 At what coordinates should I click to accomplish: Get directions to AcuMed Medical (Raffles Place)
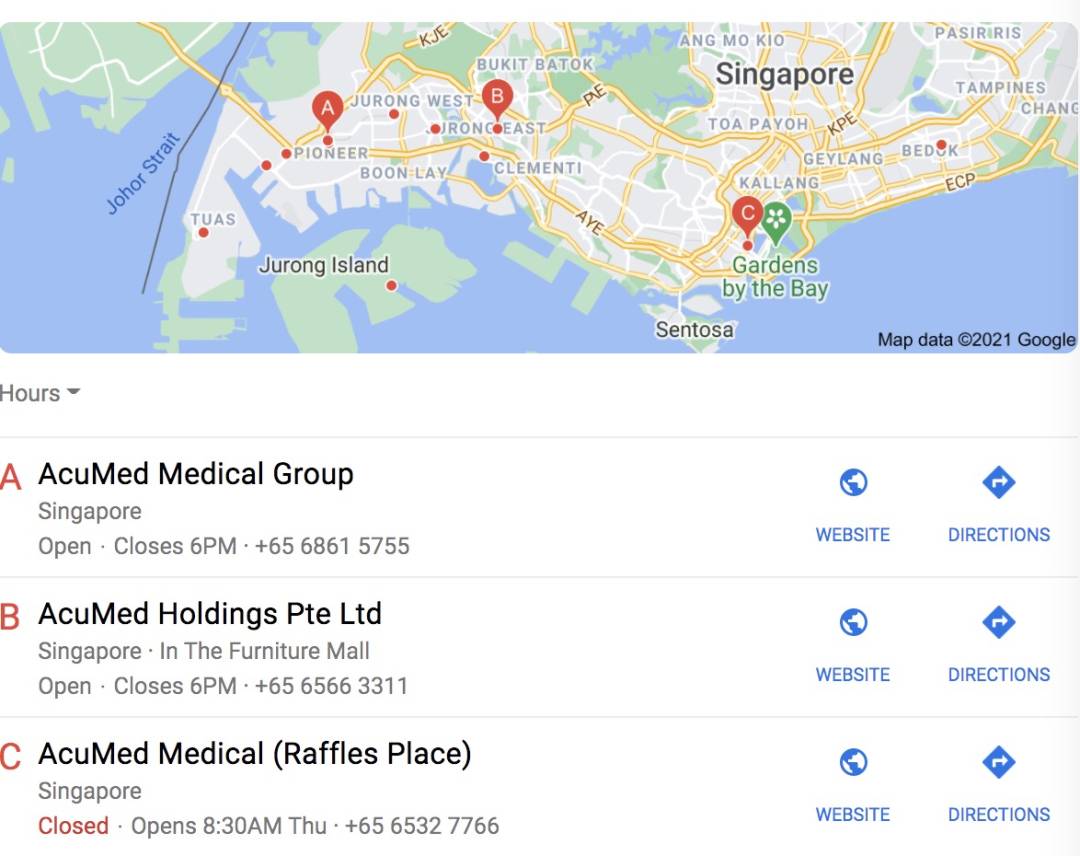[x=998, y=785]
